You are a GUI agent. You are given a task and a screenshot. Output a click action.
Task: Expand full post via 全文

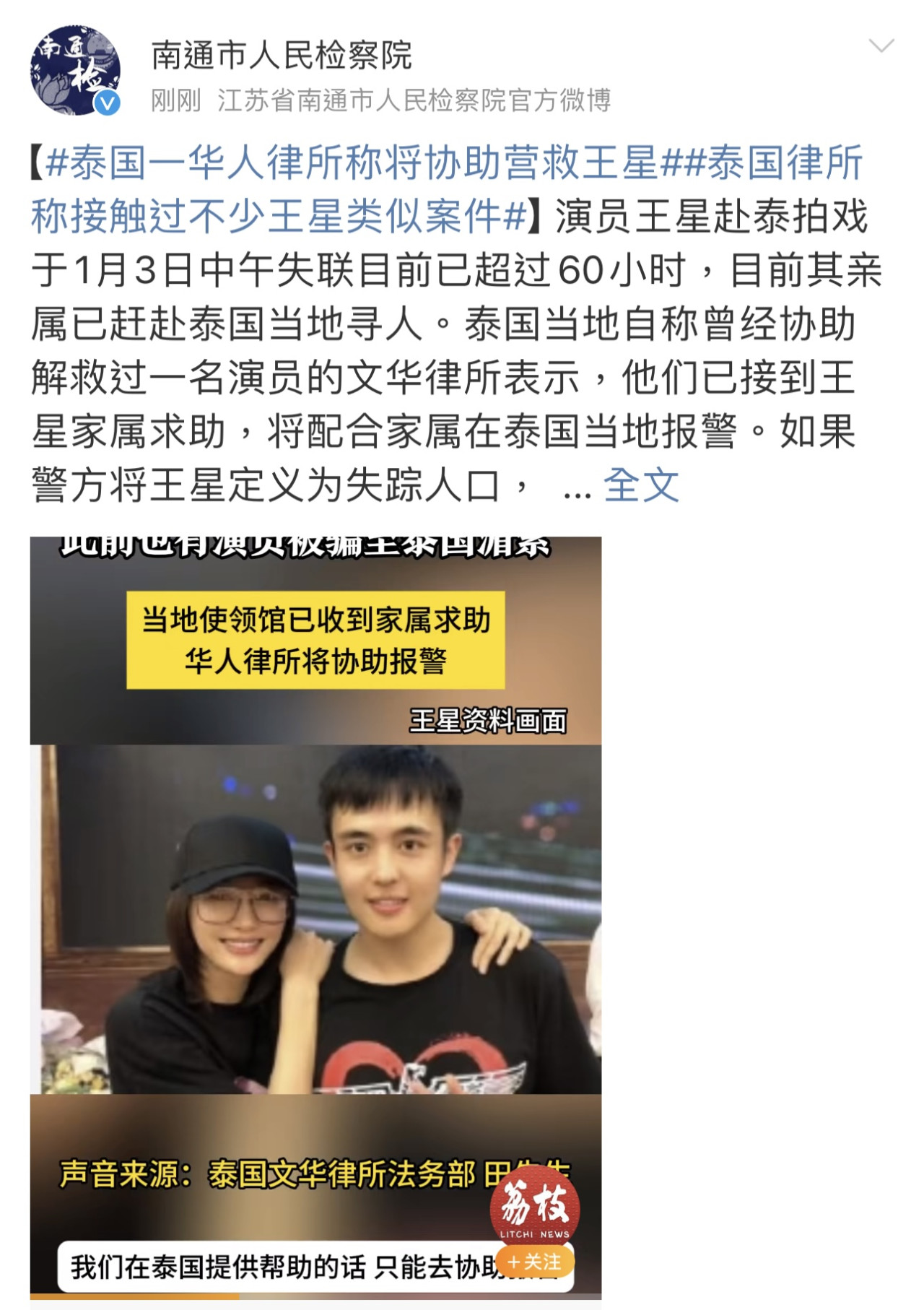tap(641, 485)
